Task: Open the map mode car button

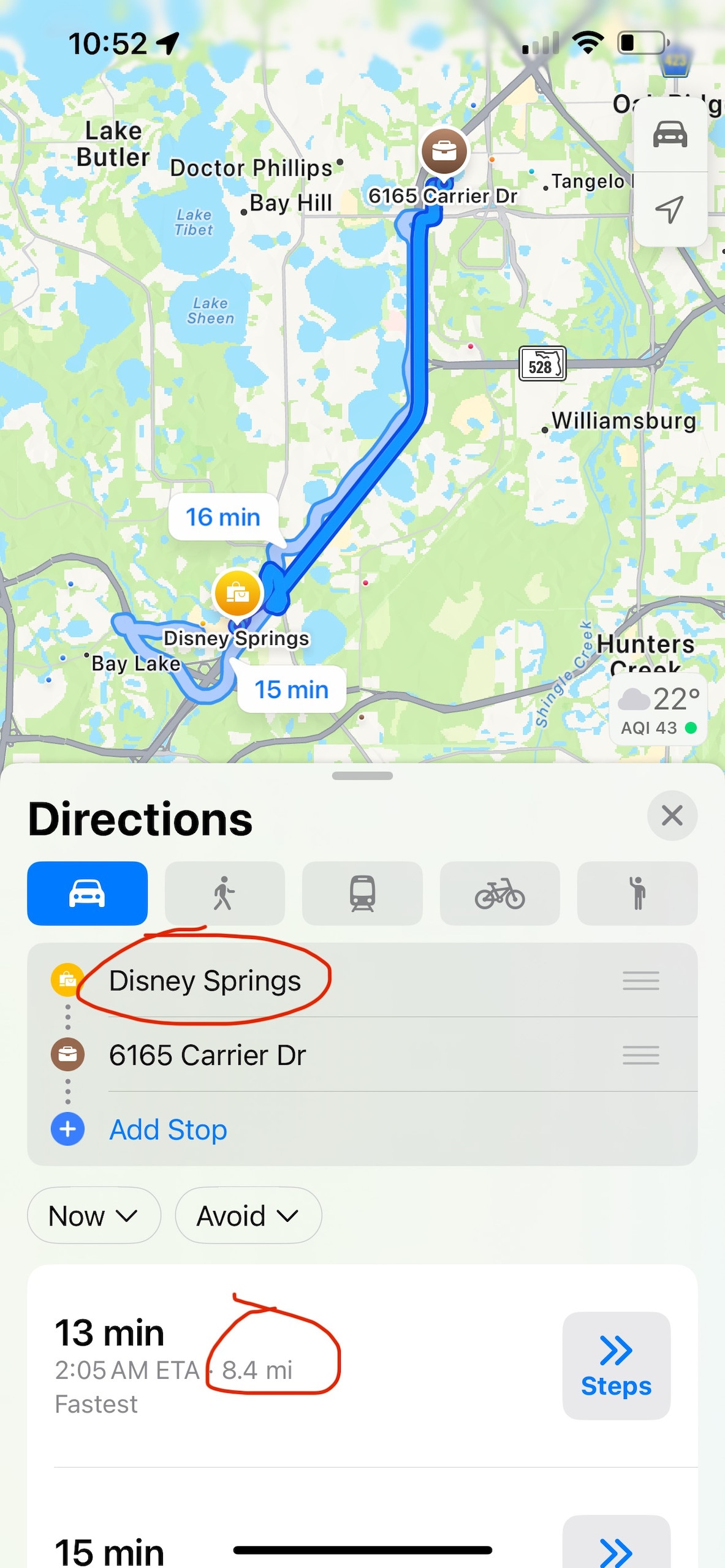Action: tap(670, 134)
